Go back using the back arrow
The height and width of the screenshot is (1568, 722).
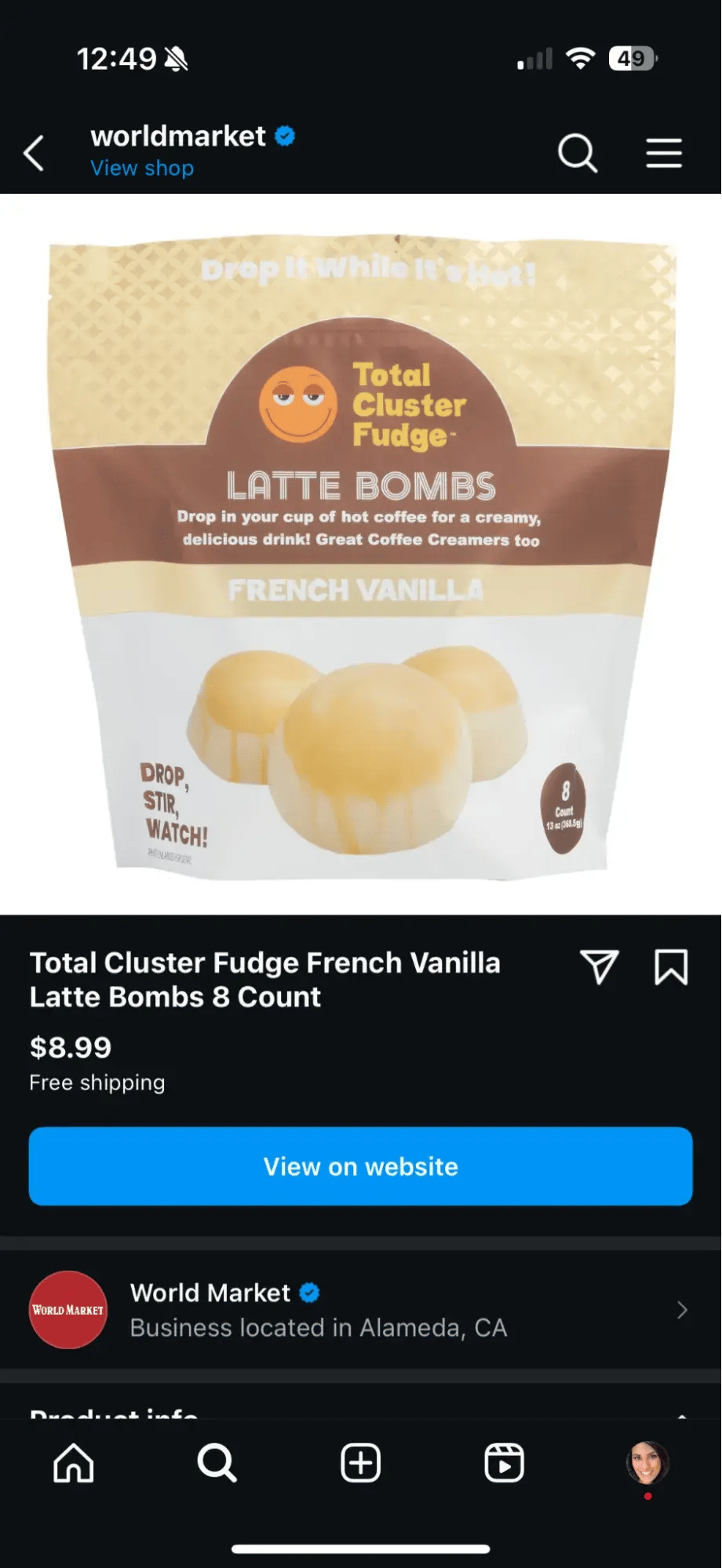tap(34, 153)
